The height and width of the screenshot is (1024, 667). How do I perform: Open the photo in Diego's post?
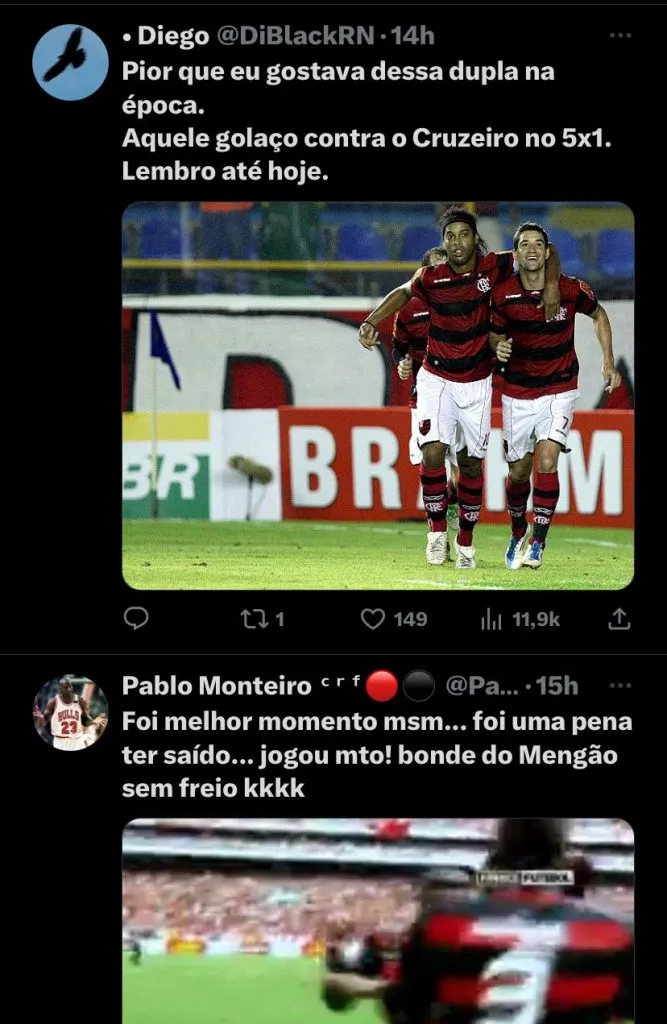tap(377, 395)
